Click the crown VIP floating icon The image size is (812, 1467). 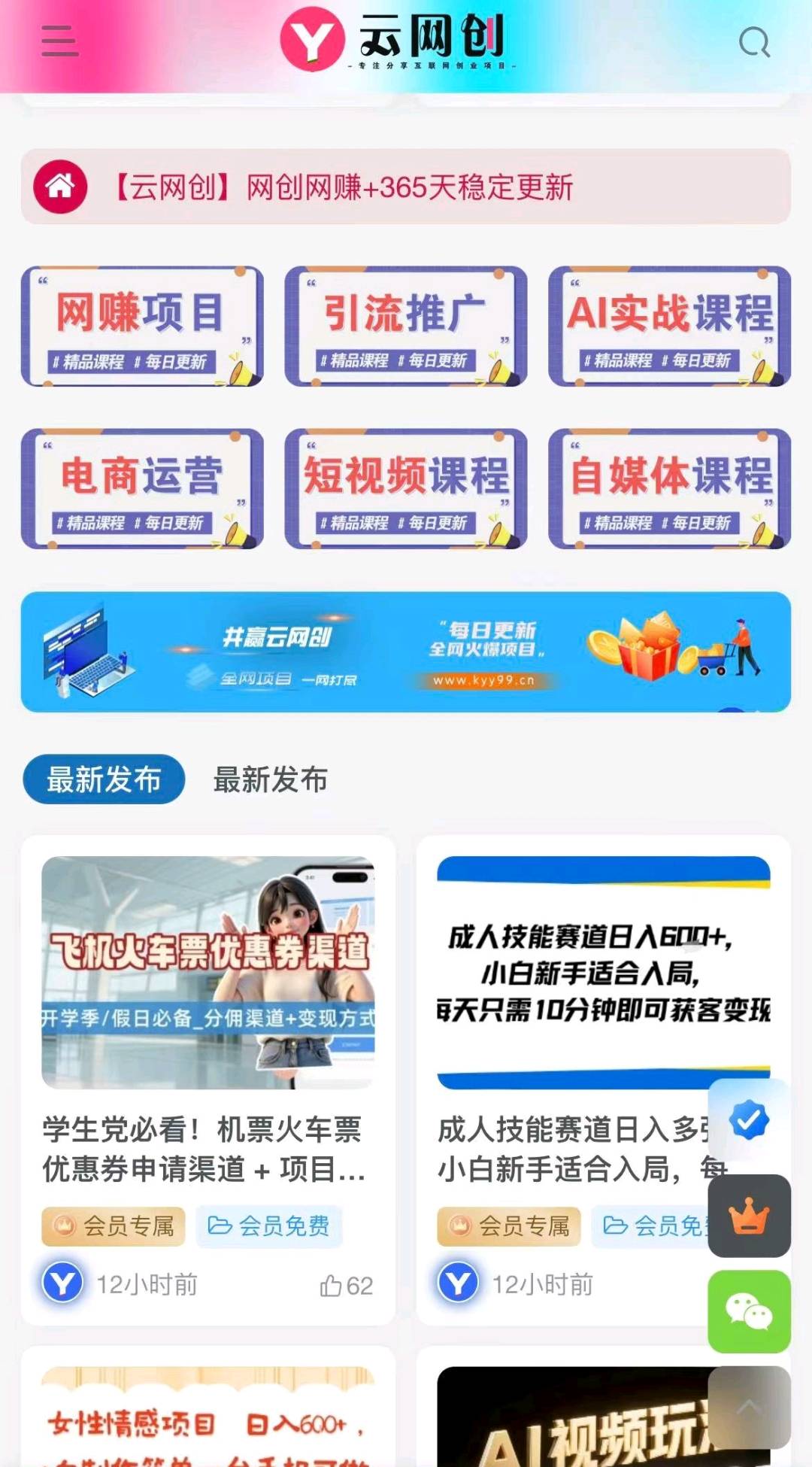coord(748,1217)
